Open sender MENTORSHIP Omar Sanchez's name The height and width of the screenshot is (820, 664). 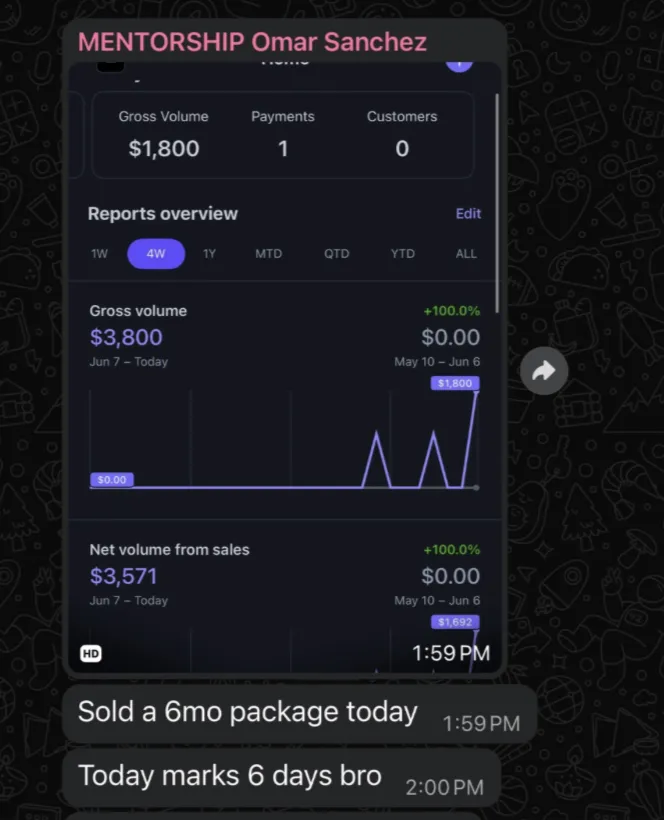coord(253,42)
